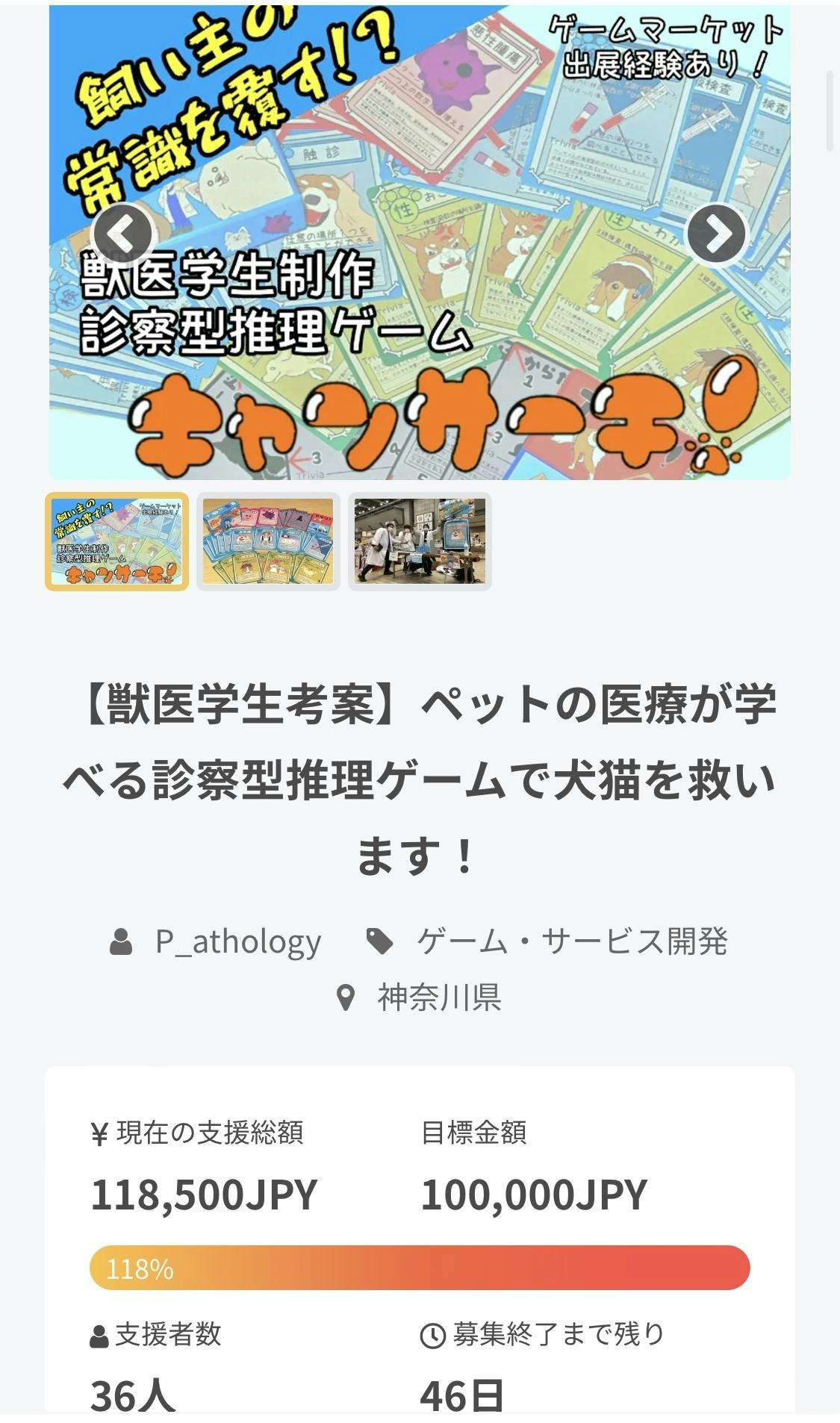Select the third thumbnail of the exhibition booth
840x1423 pixels.
[x=420, y=542]
